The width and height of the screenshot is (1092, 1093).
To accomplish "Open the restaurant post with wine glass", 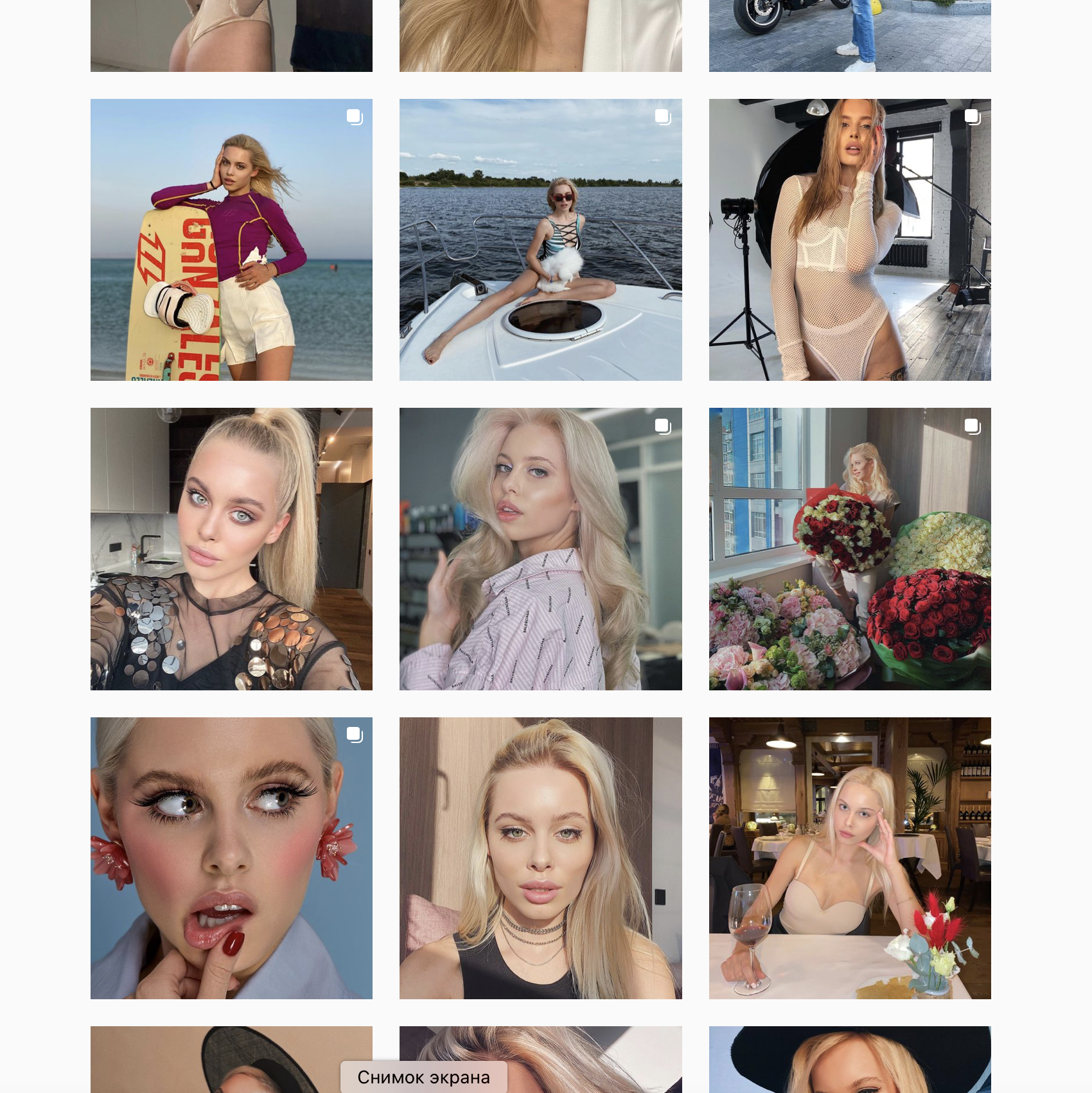I will [x=849, y=857].
